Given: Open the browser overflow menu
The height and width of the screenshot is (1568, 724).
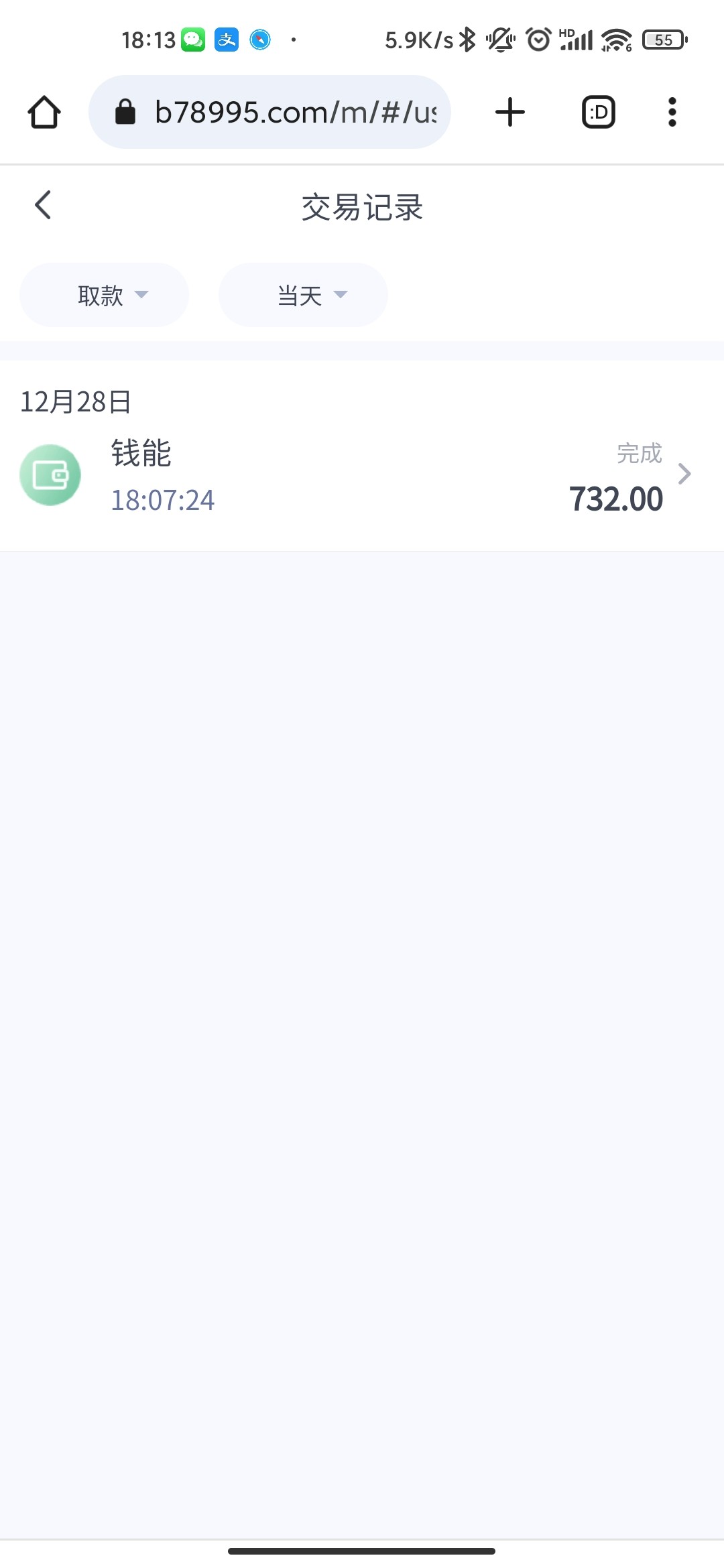Looking at the screenshot, I should (672, 112).
